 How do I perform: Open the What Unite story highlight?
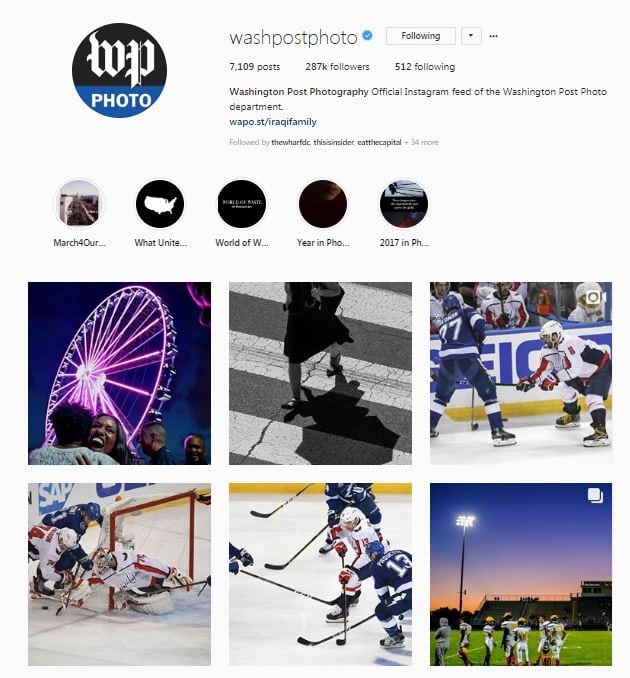pyautogui.click(x=160, y=205)
